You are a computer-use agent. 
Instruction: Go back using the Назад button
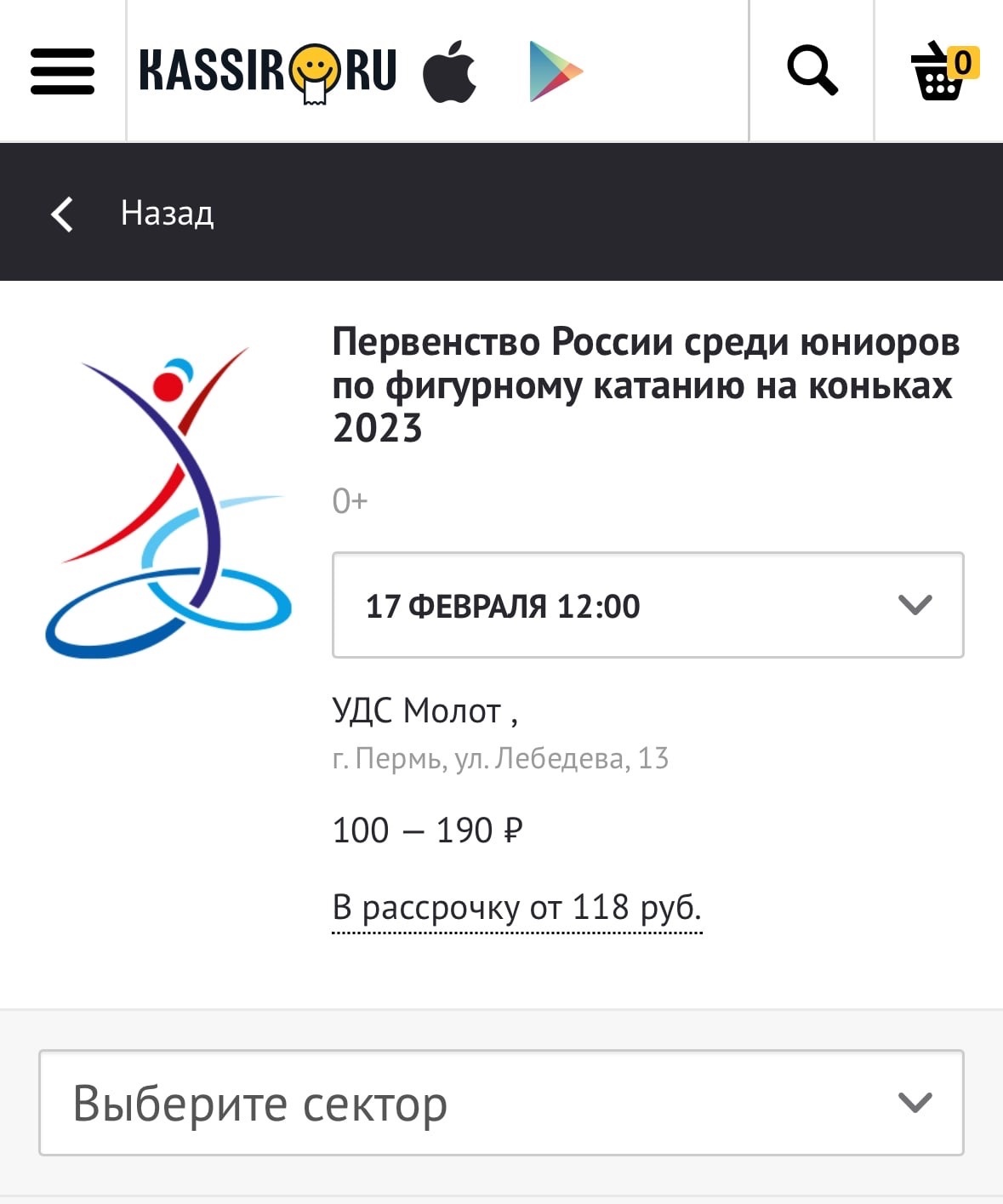pyautogui.click(x=132, y=213)
